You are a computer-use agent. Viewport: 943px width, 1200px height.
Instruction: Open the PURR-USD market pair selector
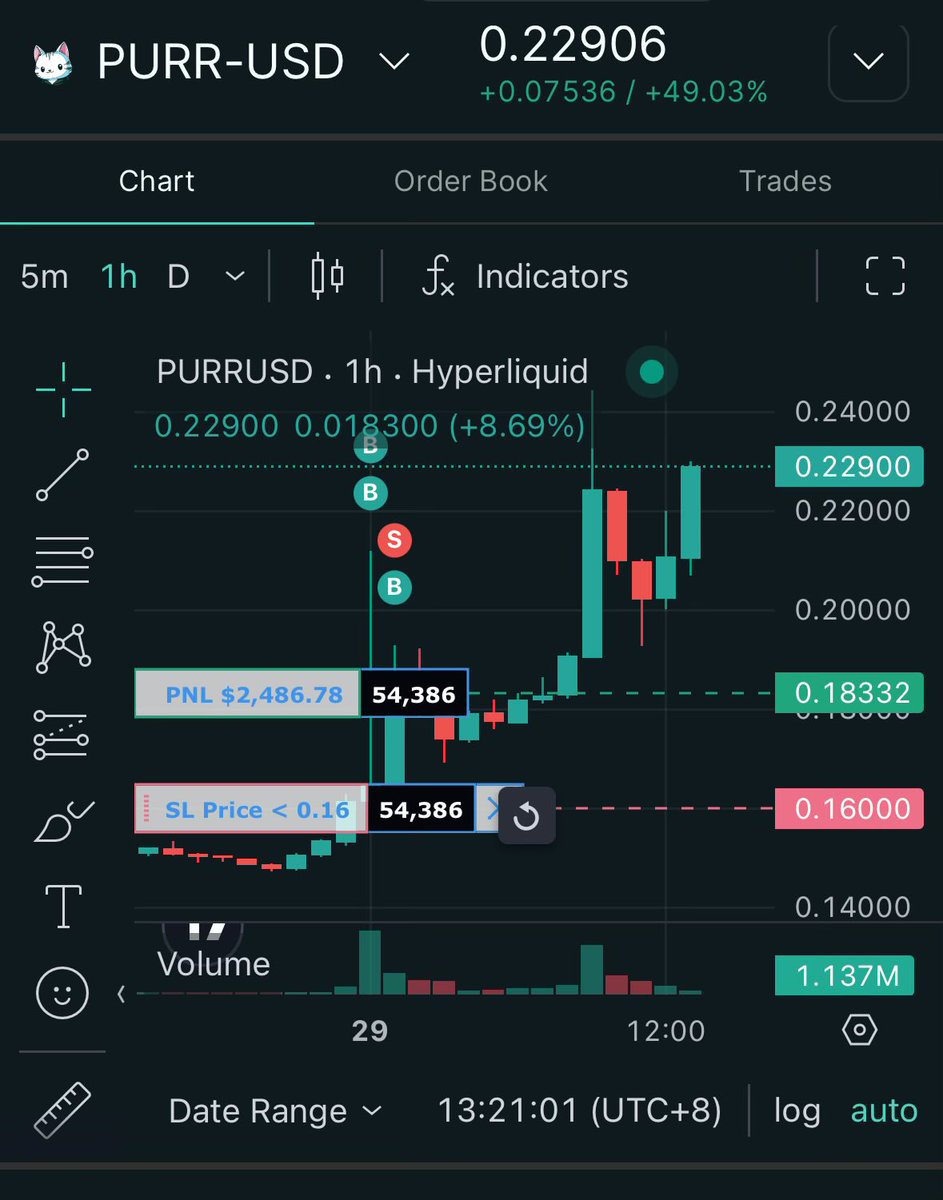220,62
